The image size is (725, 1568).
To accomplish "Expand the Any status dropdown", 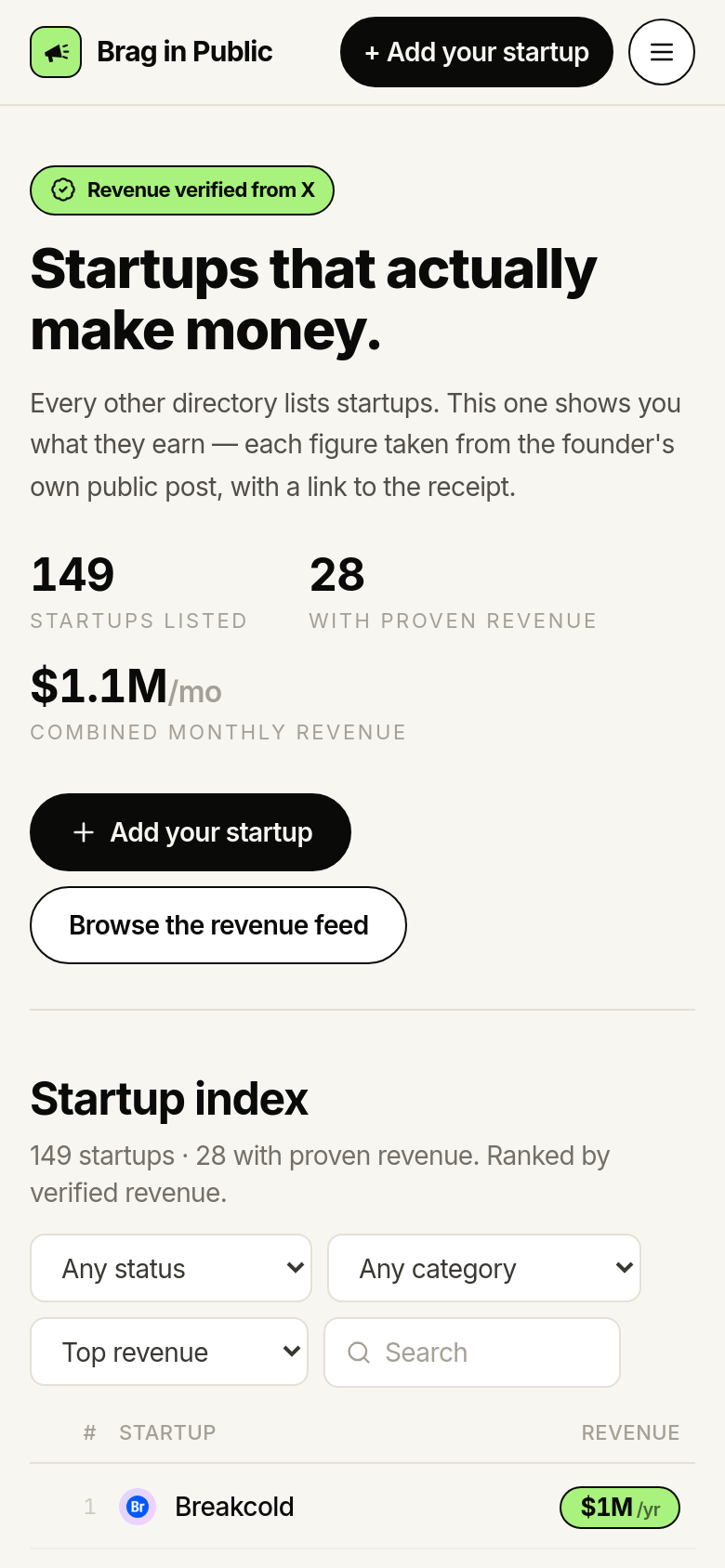I will (x=171, y=1268).
